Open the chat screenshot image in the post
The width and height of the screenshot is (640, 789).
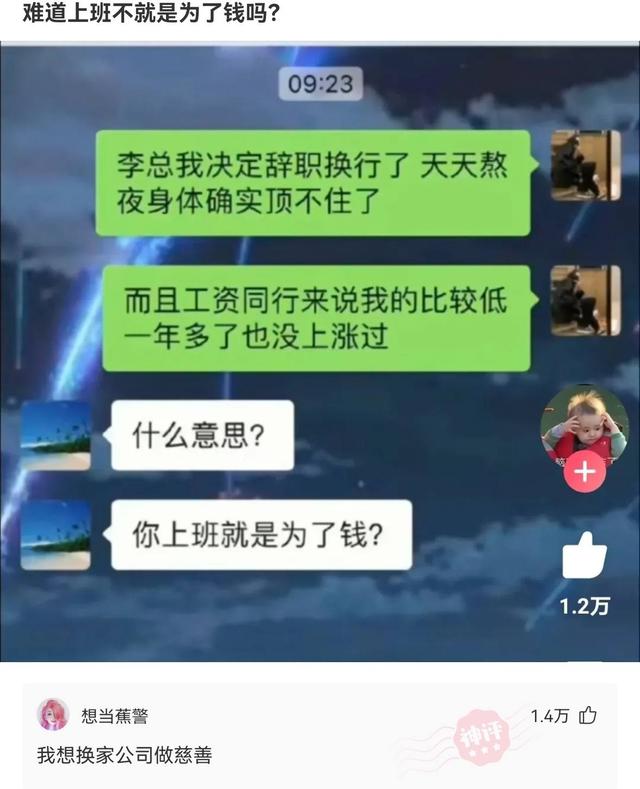coord(320,352)
